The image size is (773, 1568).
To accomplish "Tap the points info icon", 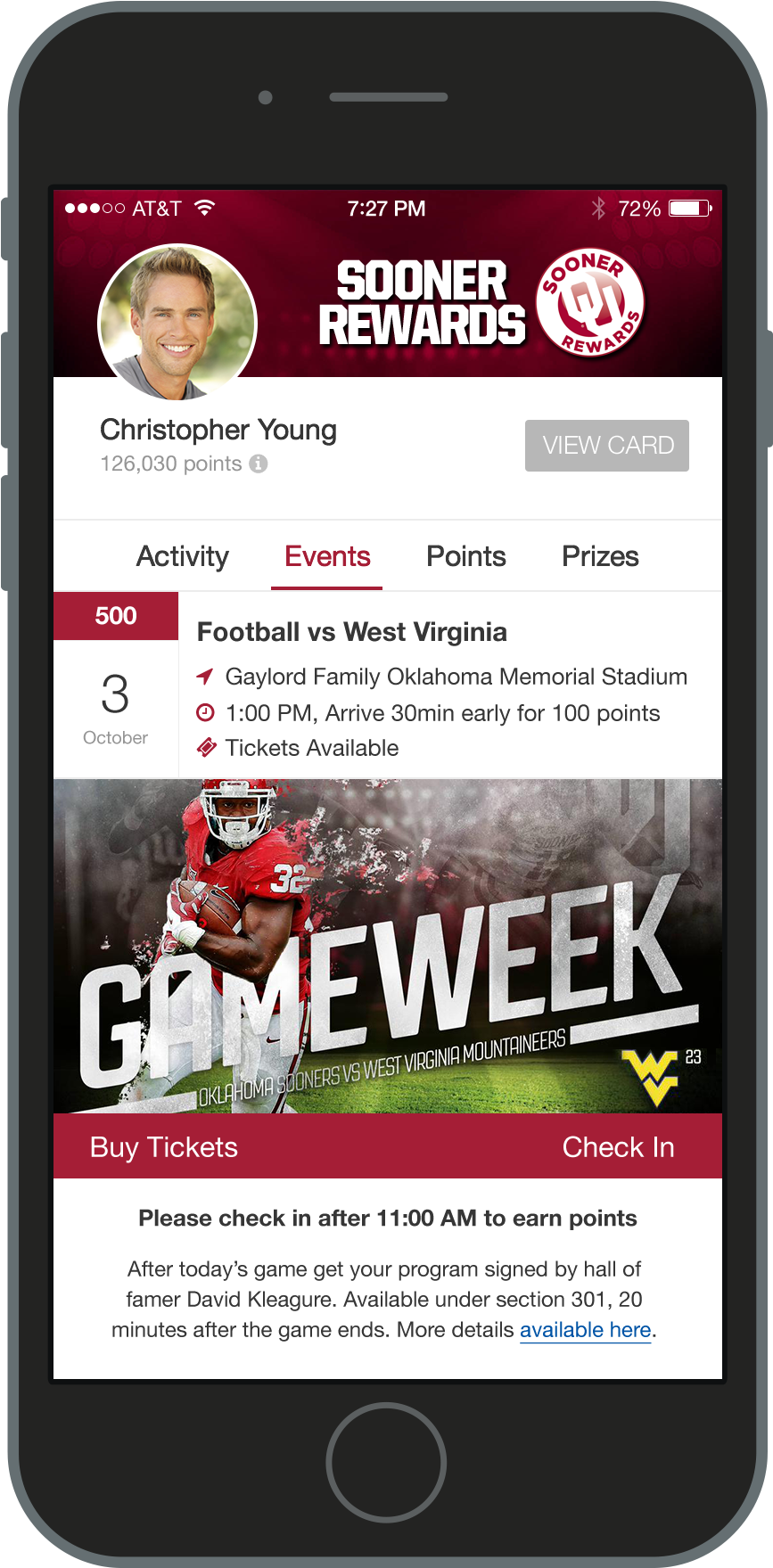I will (x=259, y=464).
